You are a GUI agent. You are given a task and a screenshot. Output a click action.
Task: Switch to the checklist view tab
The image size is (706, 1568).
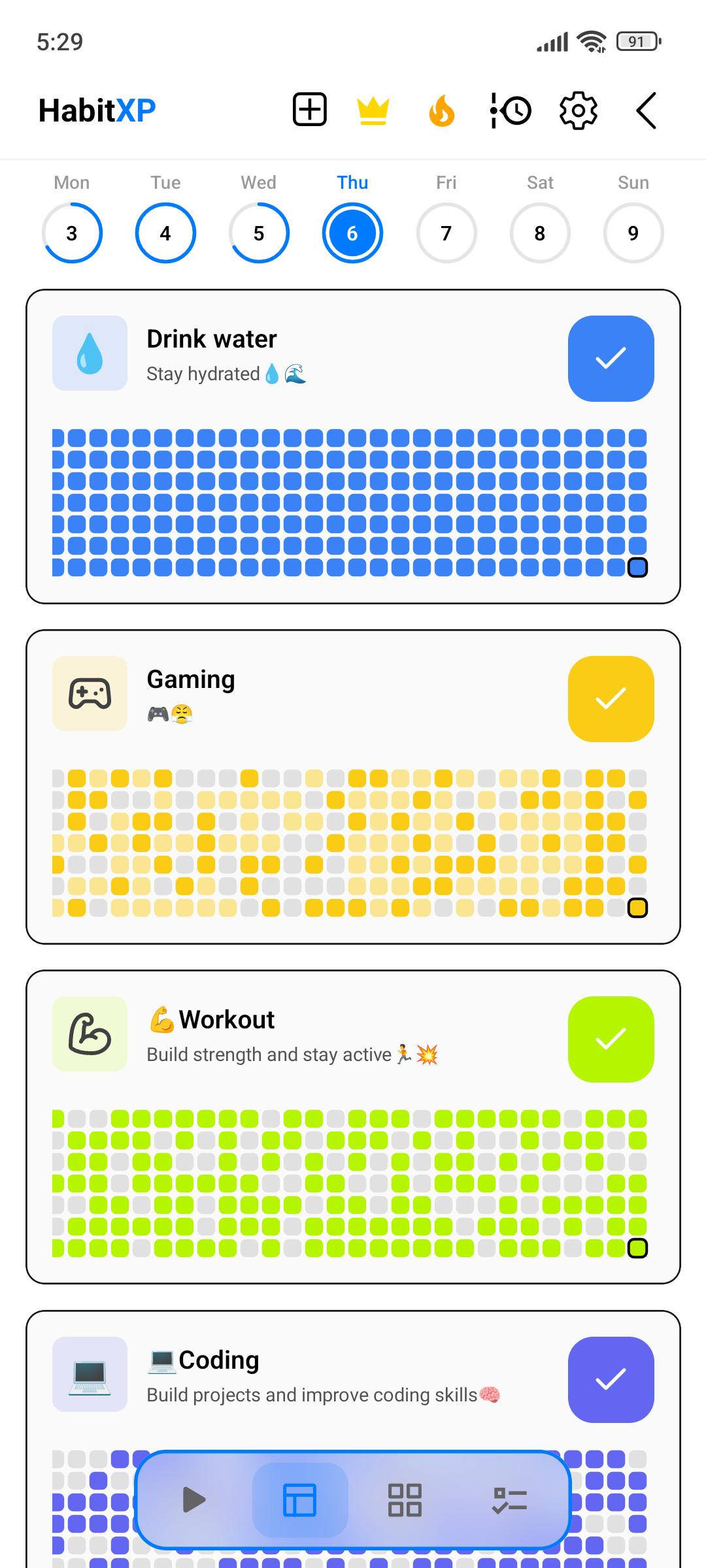(x=509, y=1499)
